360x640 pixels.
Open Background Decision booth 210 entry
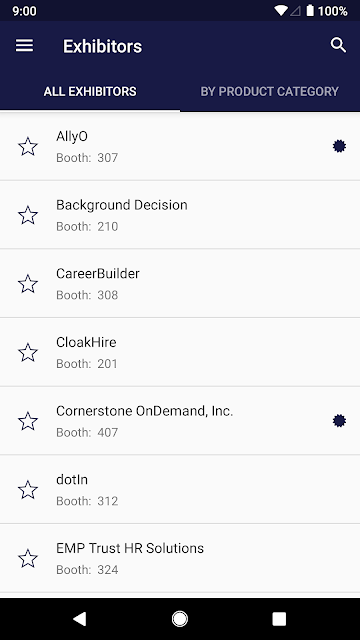coord(180,215)
